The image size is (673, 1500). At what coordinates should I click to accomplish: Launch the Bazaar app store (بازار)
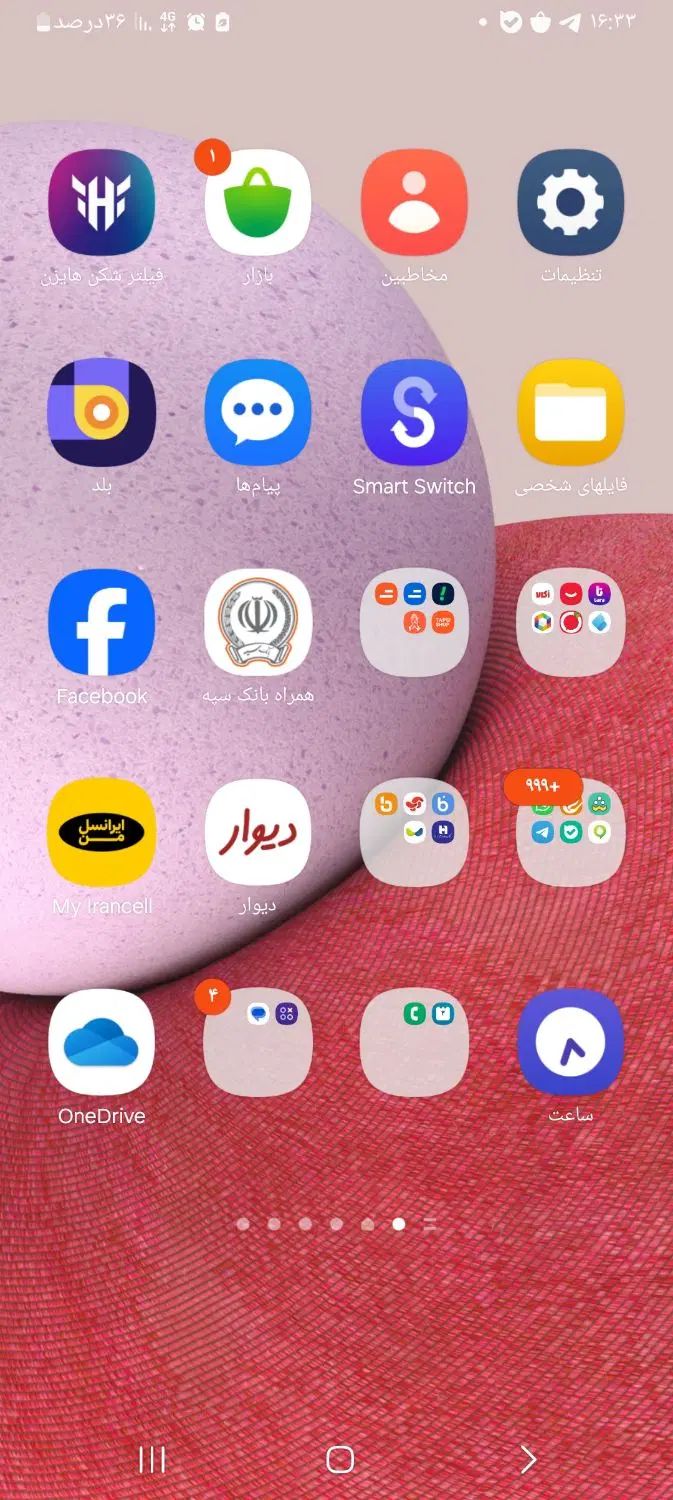point(258,203)
